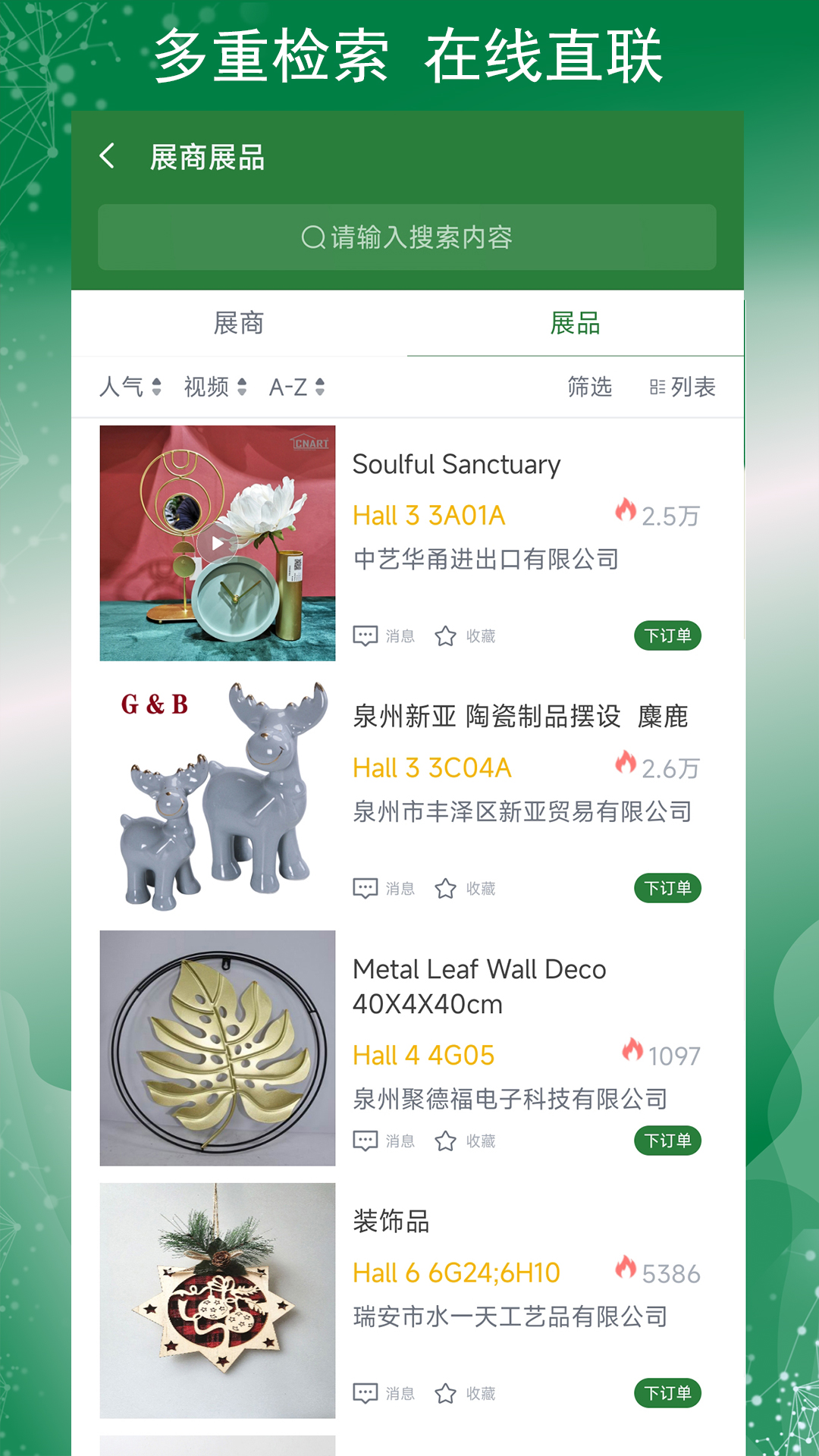
Task: Click the 消息 icon on Metal Leaf Wall Deco
Action: [366, 1140]
